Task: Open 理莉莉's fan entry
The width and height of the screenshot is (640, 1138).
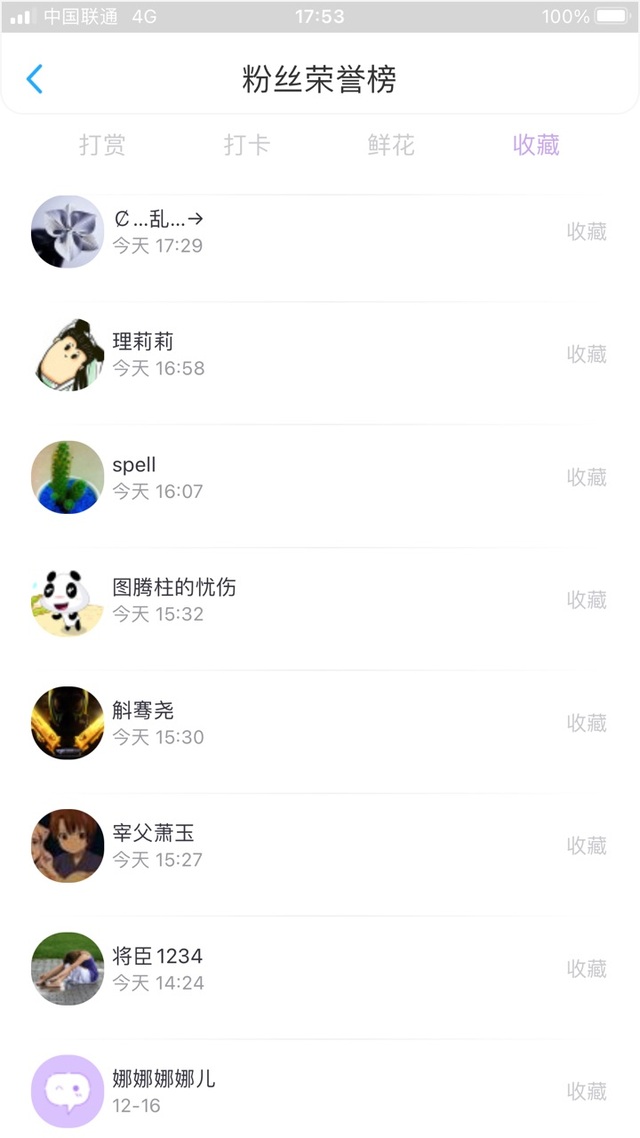Action: point(320,355)
